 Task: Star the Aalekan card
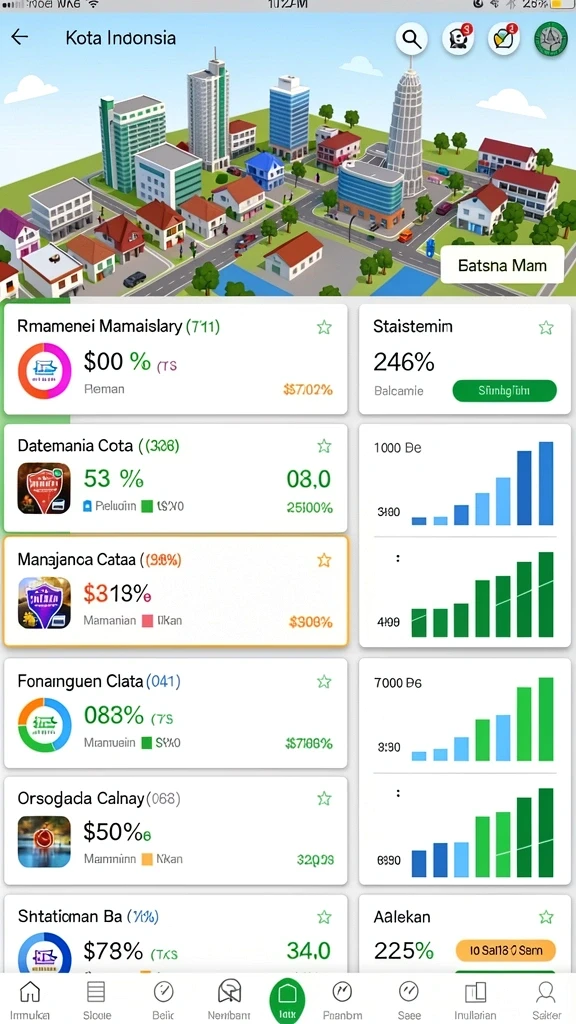[546, 918]
